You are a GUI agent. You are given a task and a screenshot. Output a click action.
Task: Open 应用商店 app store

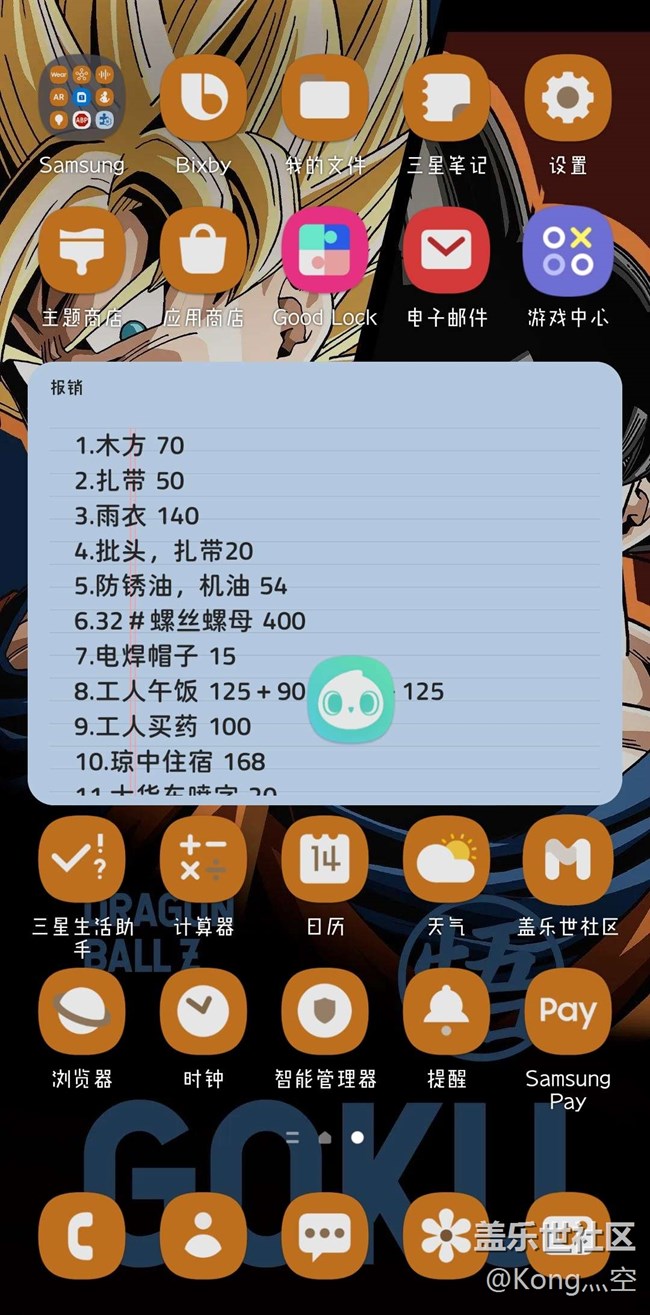[x=203, y=250]
